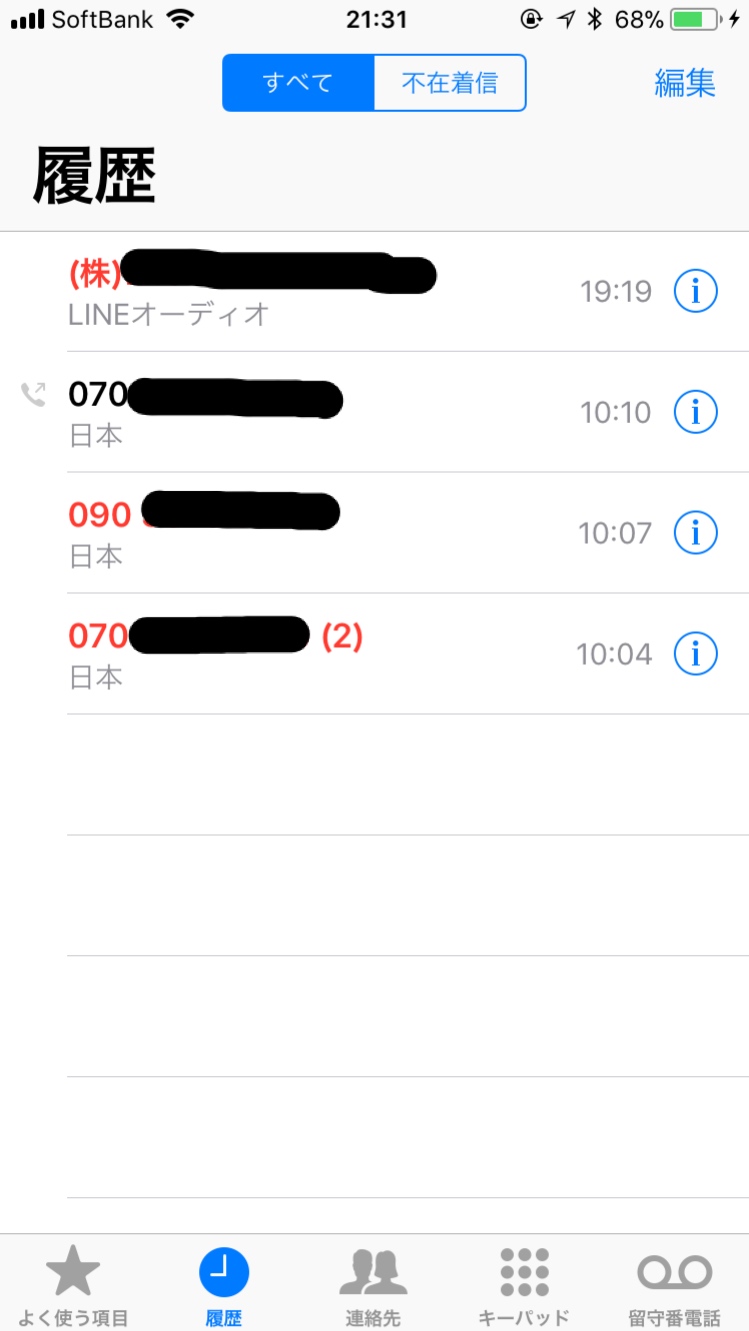Image resolution: width=749 pixels, height=1331 pixels.
Task: Show info for the 10:04 call
Action: (x=696, y=654)
